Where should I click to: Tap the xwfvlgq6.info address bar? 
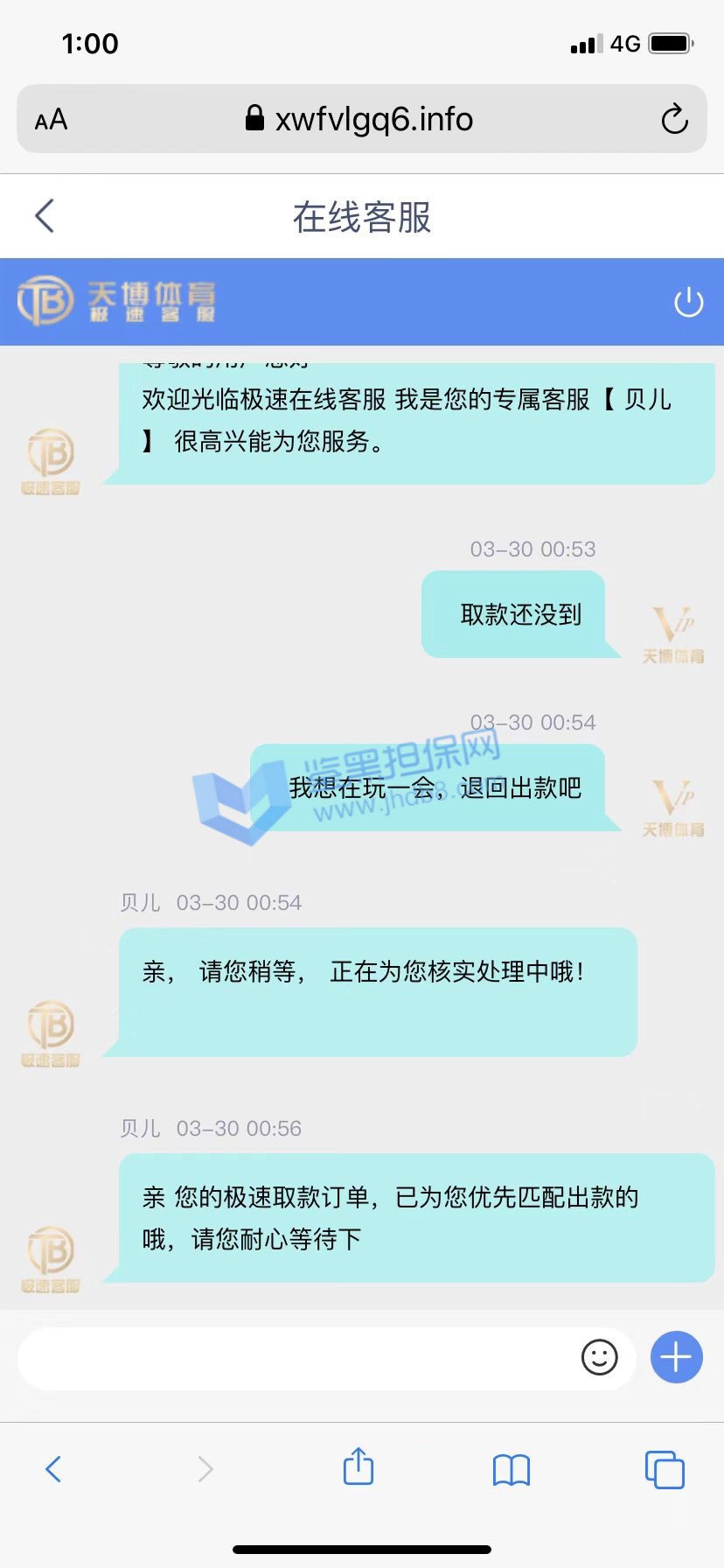[360, 120]
